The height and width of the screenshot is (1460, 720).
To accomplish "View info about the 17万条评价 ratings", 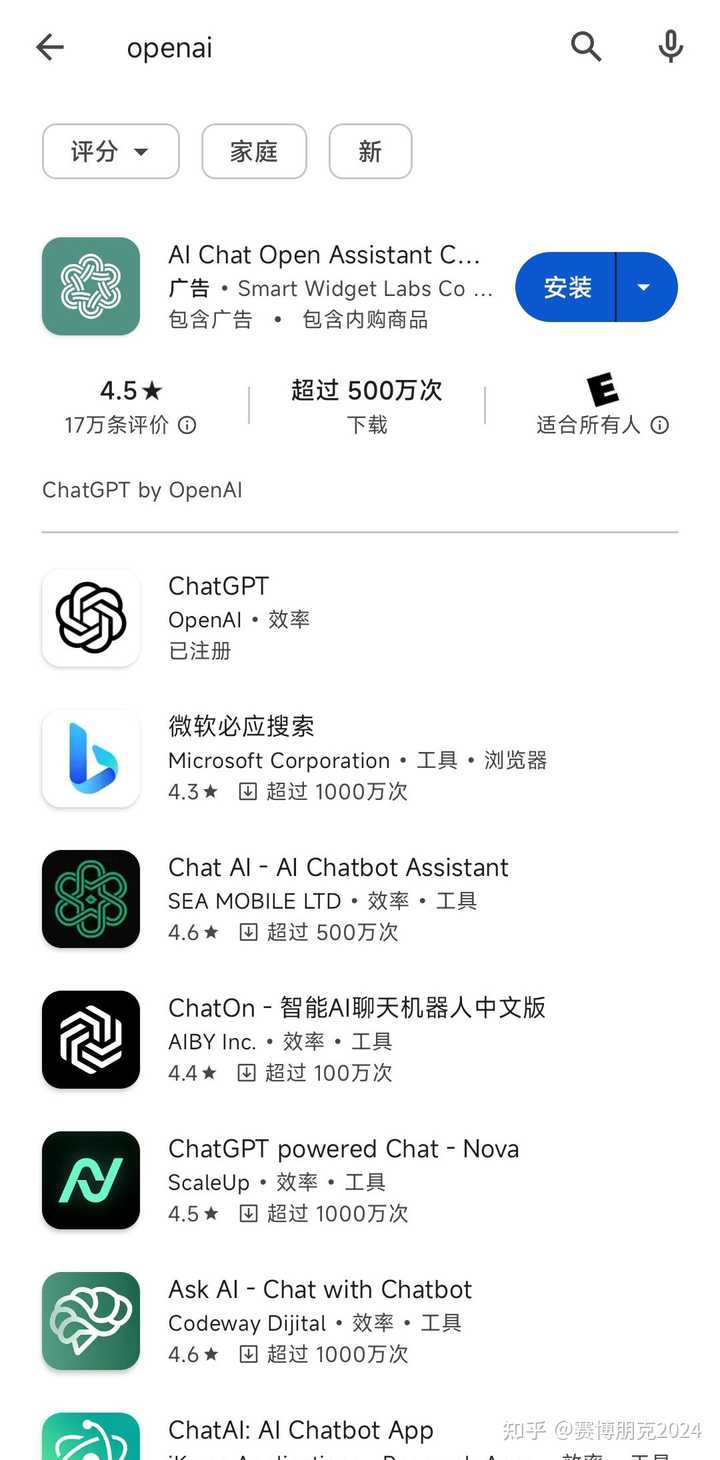I will (x=187, y=426).
